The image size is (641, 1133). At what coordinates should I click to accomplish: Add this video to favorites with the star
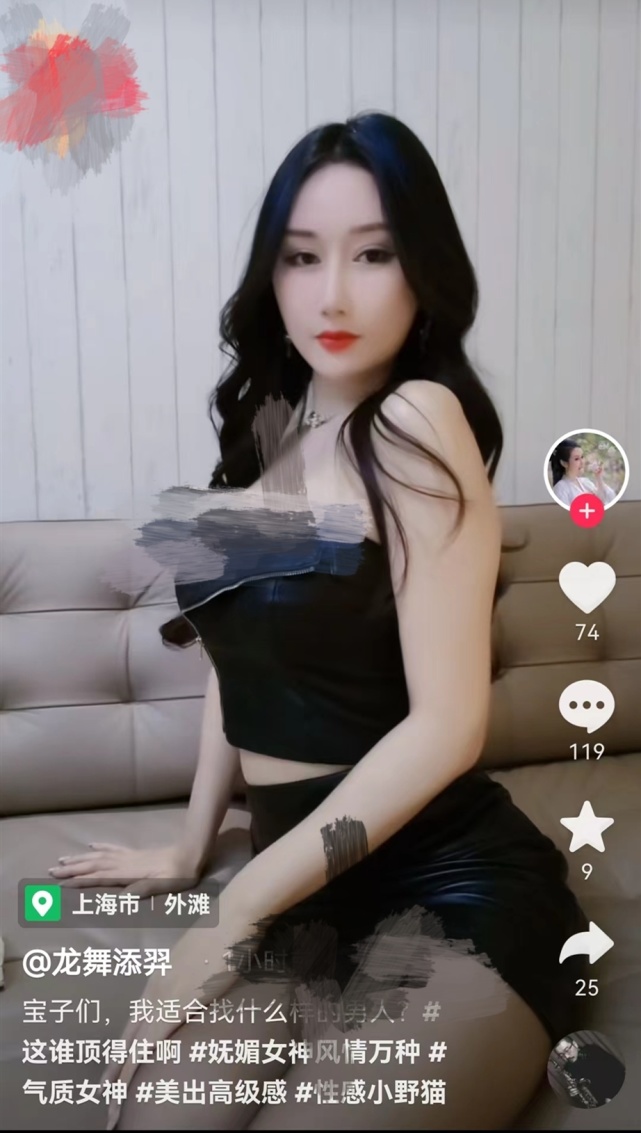587,827
